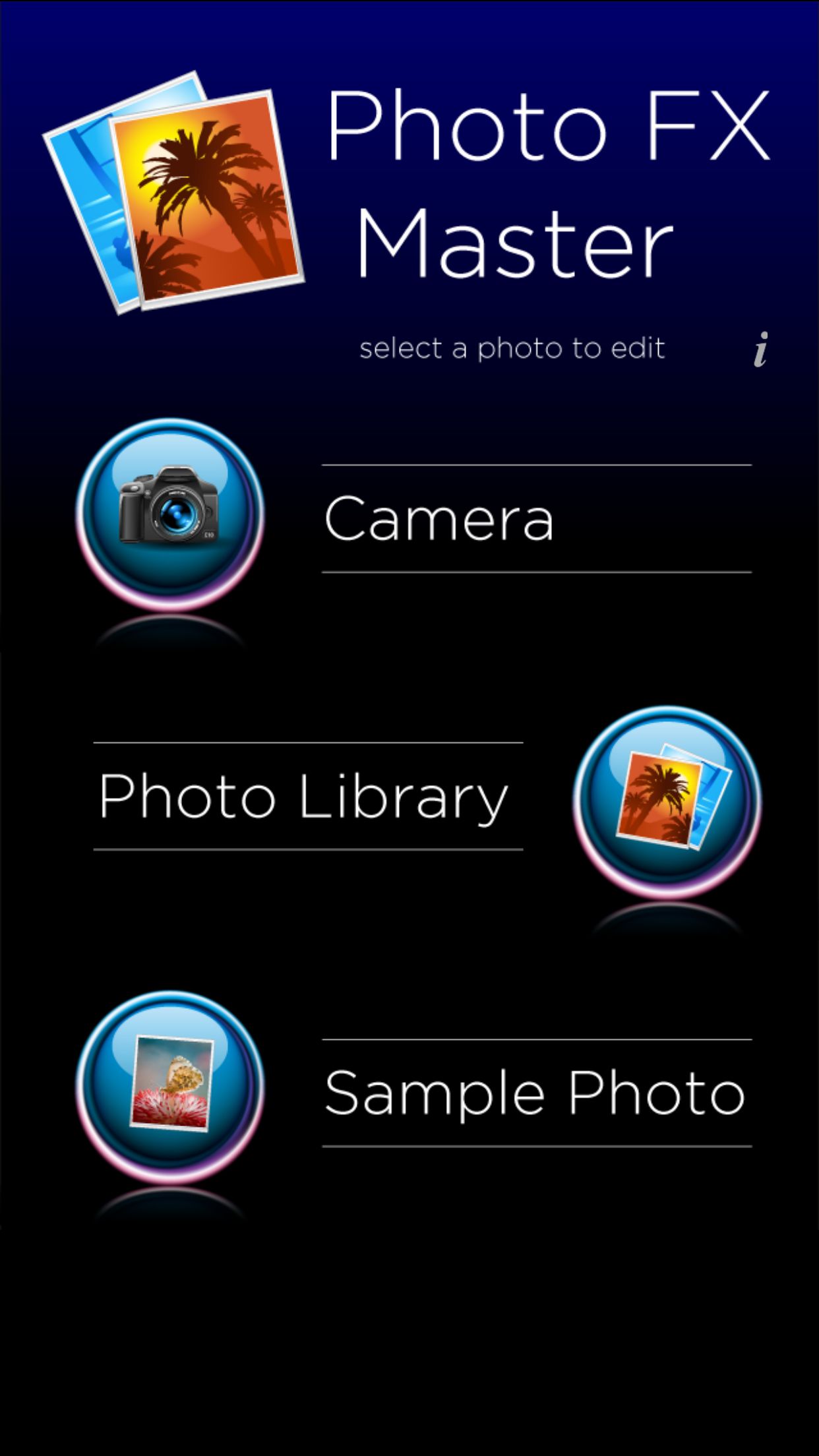Screen dimensions: 819x1456
Task: Open app information via the italic i
Action: (x=760, y=349)
